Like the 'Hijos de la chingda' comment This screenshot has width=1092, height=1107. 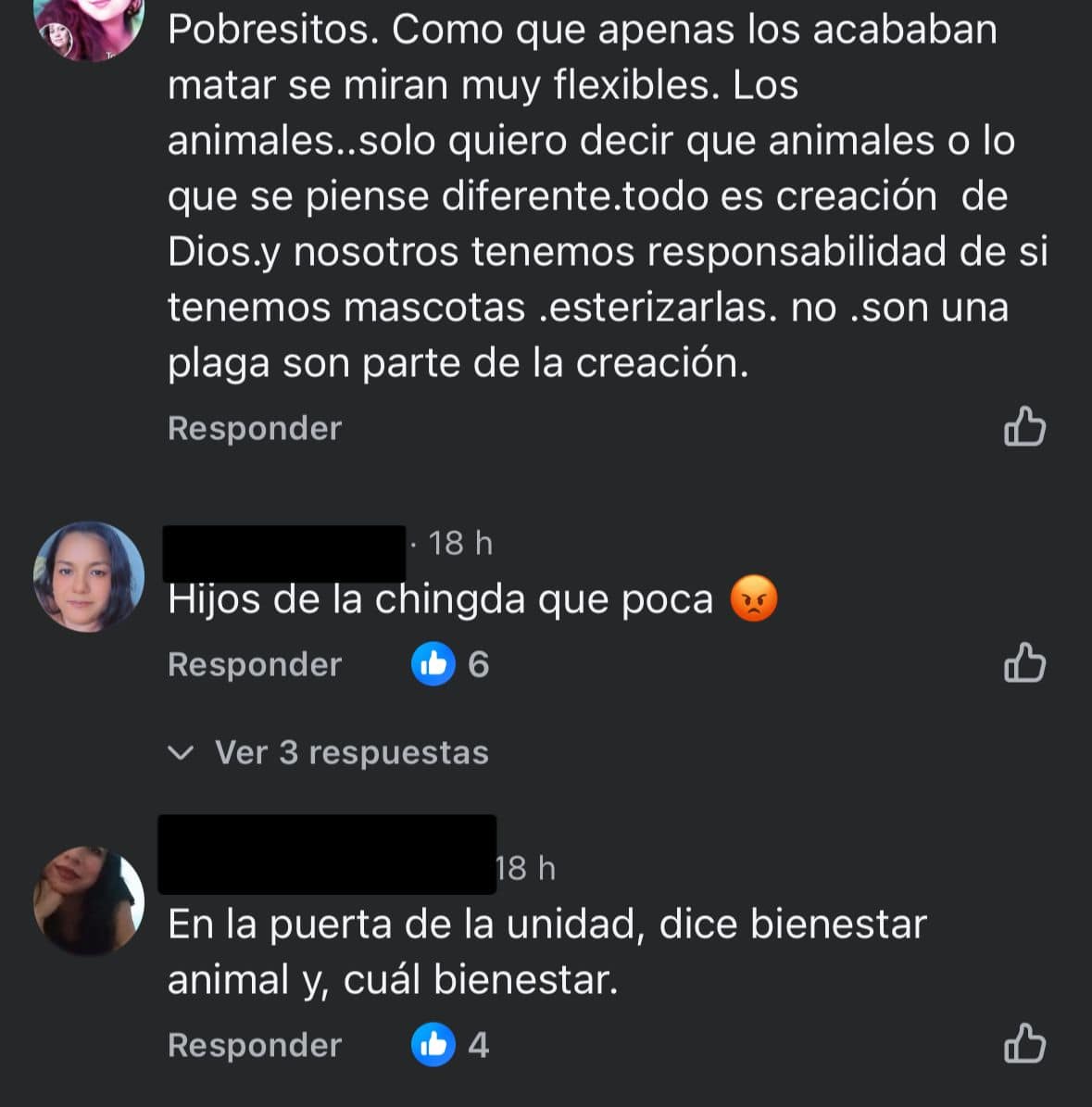point(1024,664)
